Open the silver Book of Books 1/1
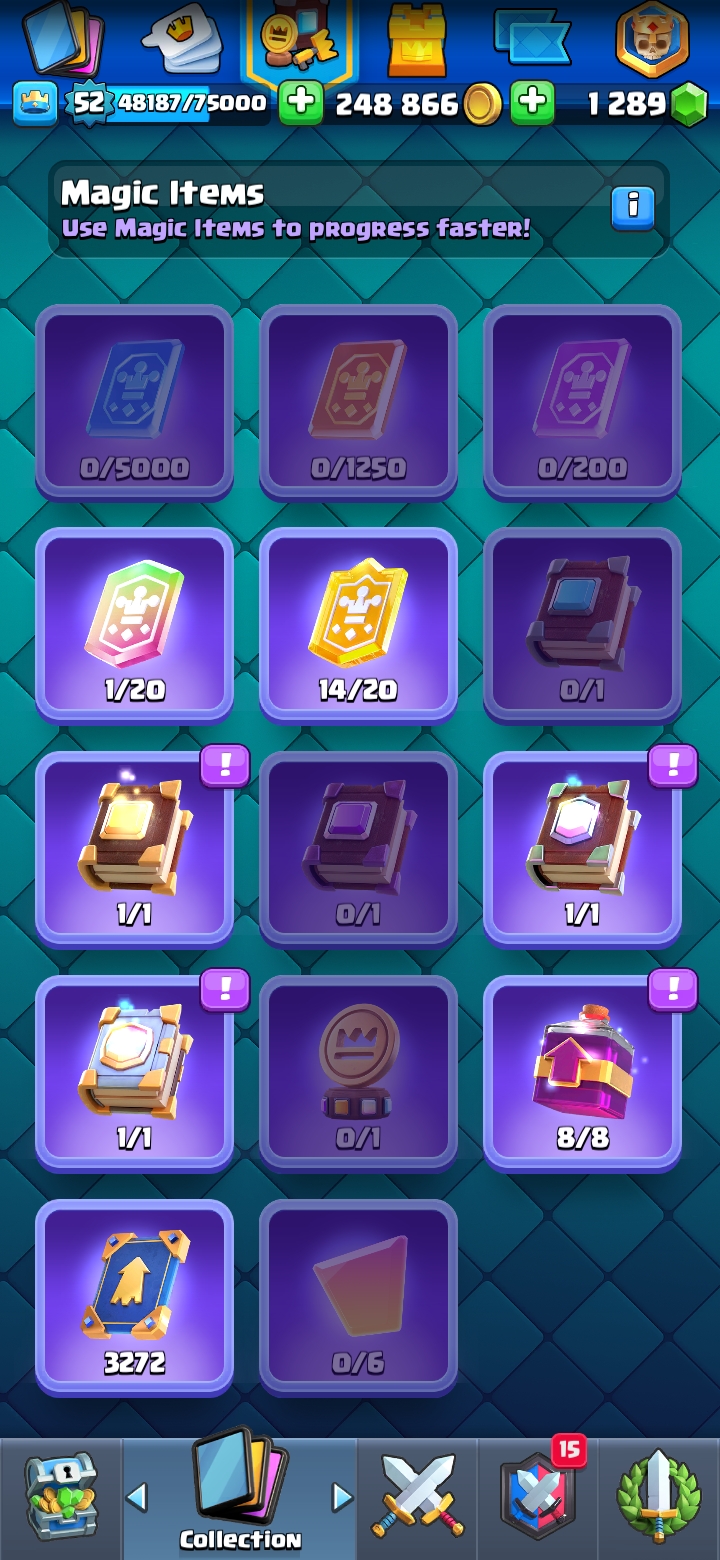This screenshot has width=720, height=1560. coord(134,1072)
